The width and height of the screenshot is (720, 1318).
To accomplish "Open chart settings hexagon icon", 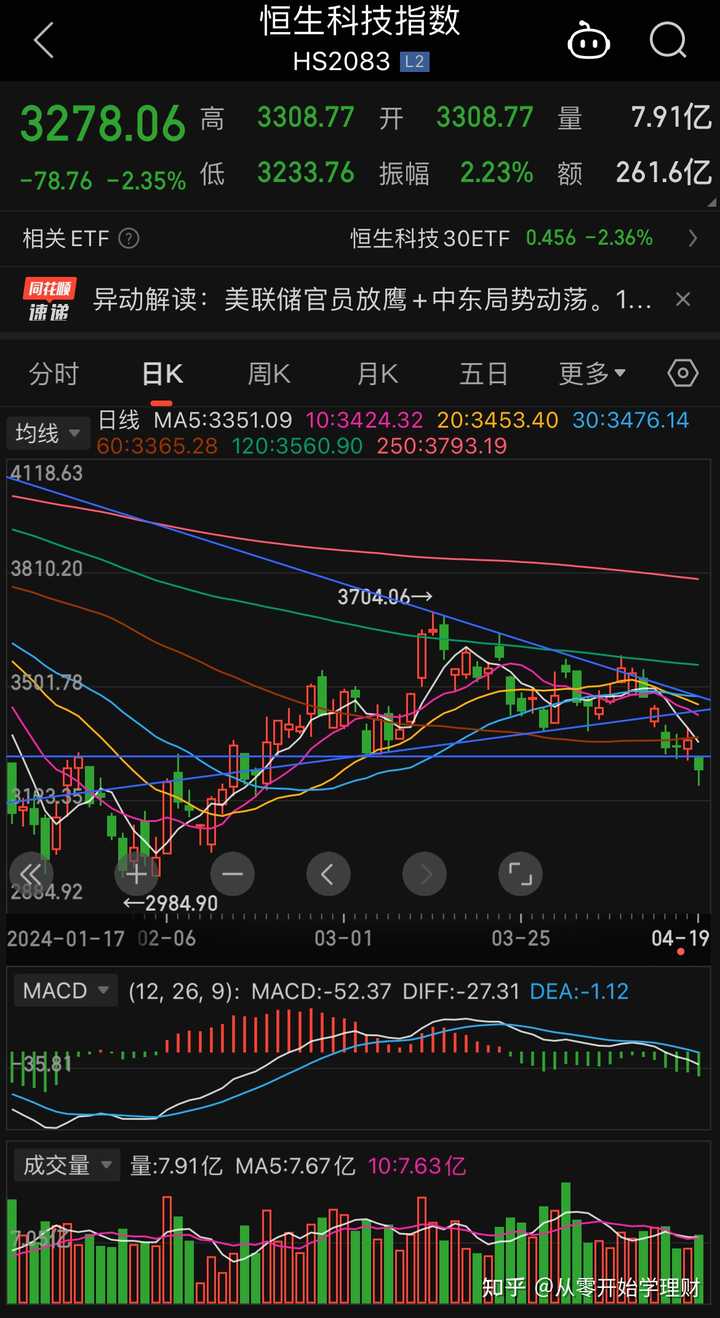I will [682, 373].
